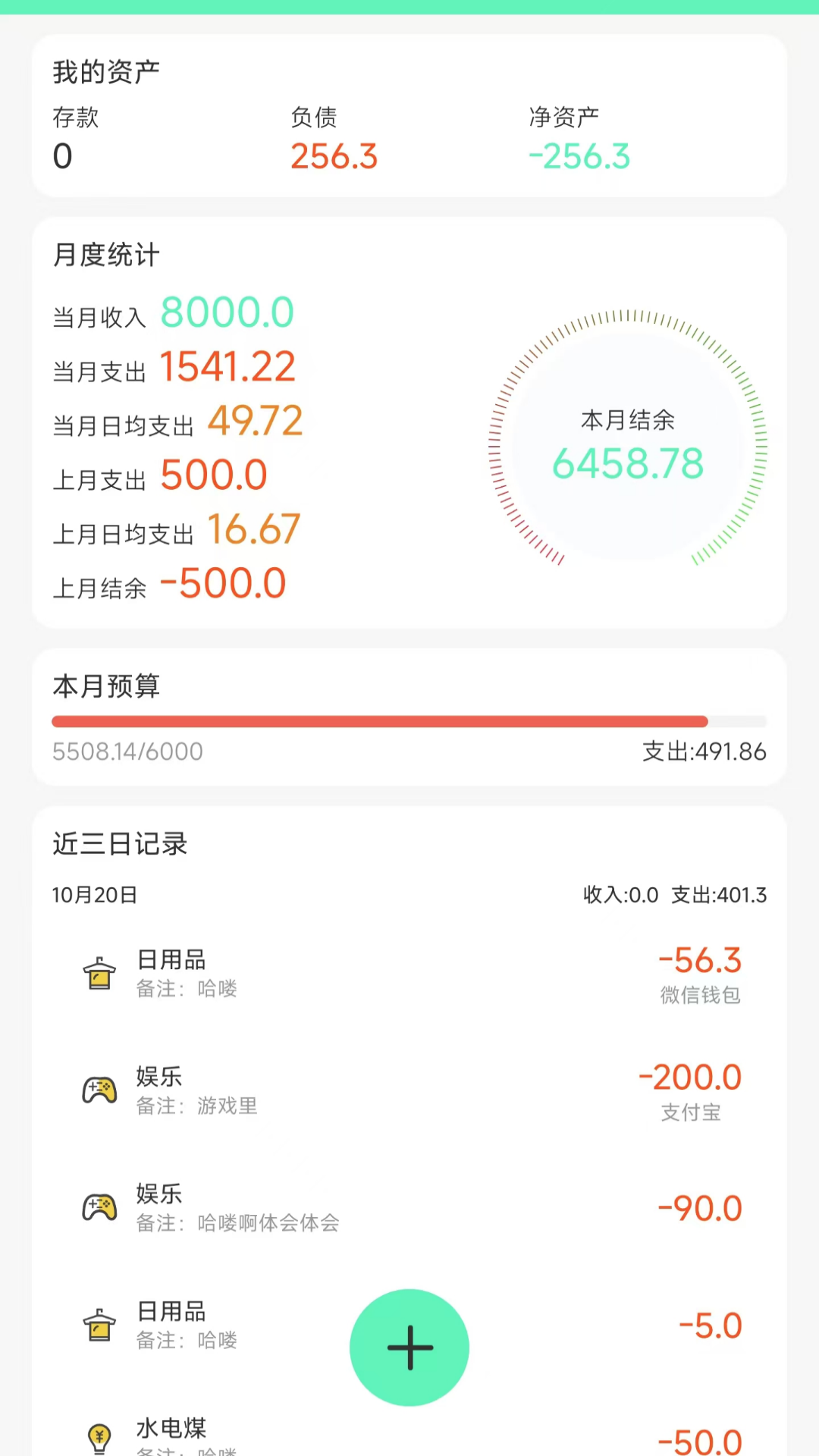Tap the 当月收入 amount 8000.0
This screenshot has height=1456, width=819.
tap(226, 311)
